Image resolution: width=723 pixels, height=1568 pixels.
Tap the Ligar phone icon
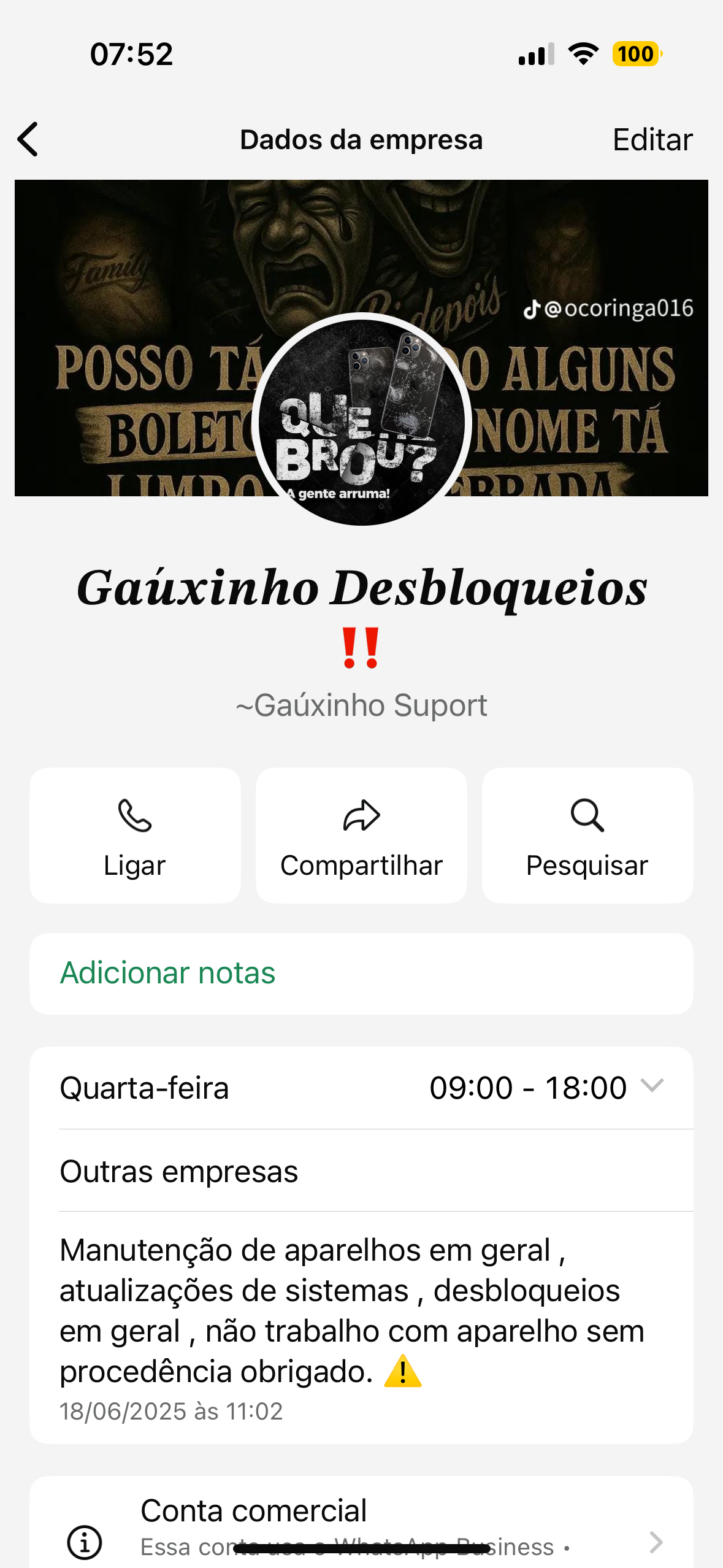pos(134,815)
